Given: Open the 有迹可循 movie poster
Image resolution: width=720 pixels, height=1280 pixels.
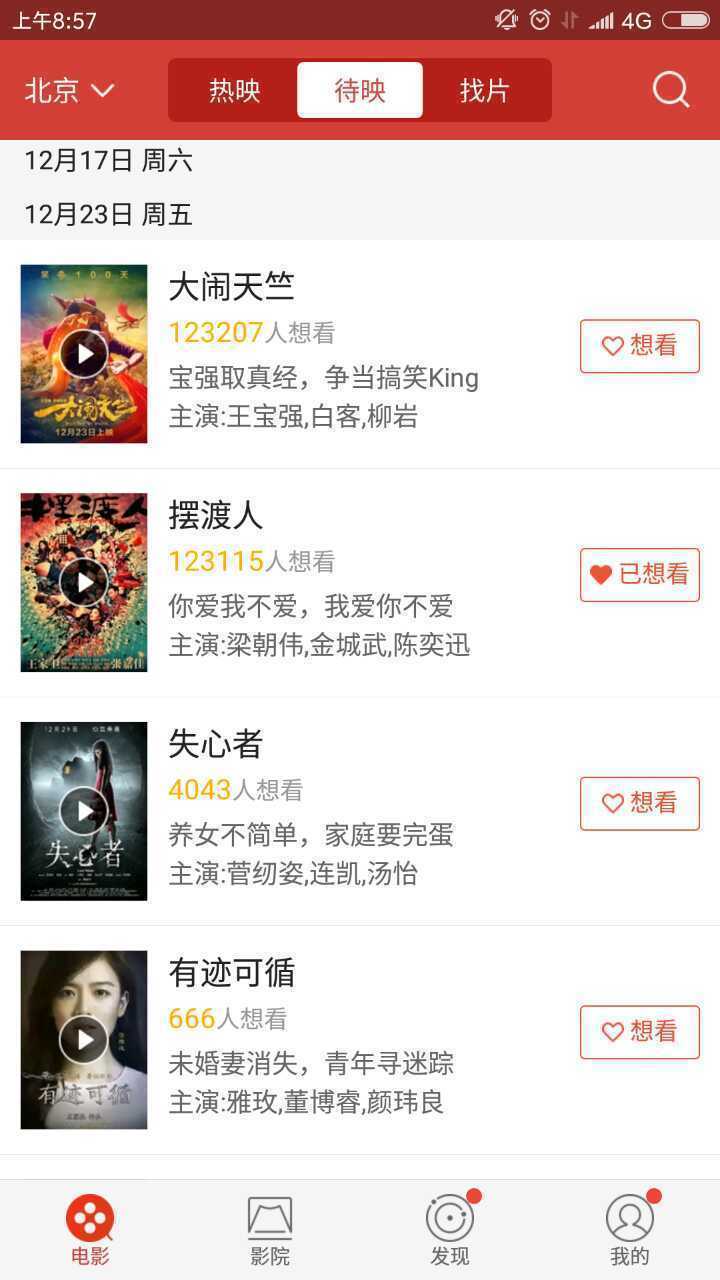Looking at the screenshot, I should tap(83, 1039).
